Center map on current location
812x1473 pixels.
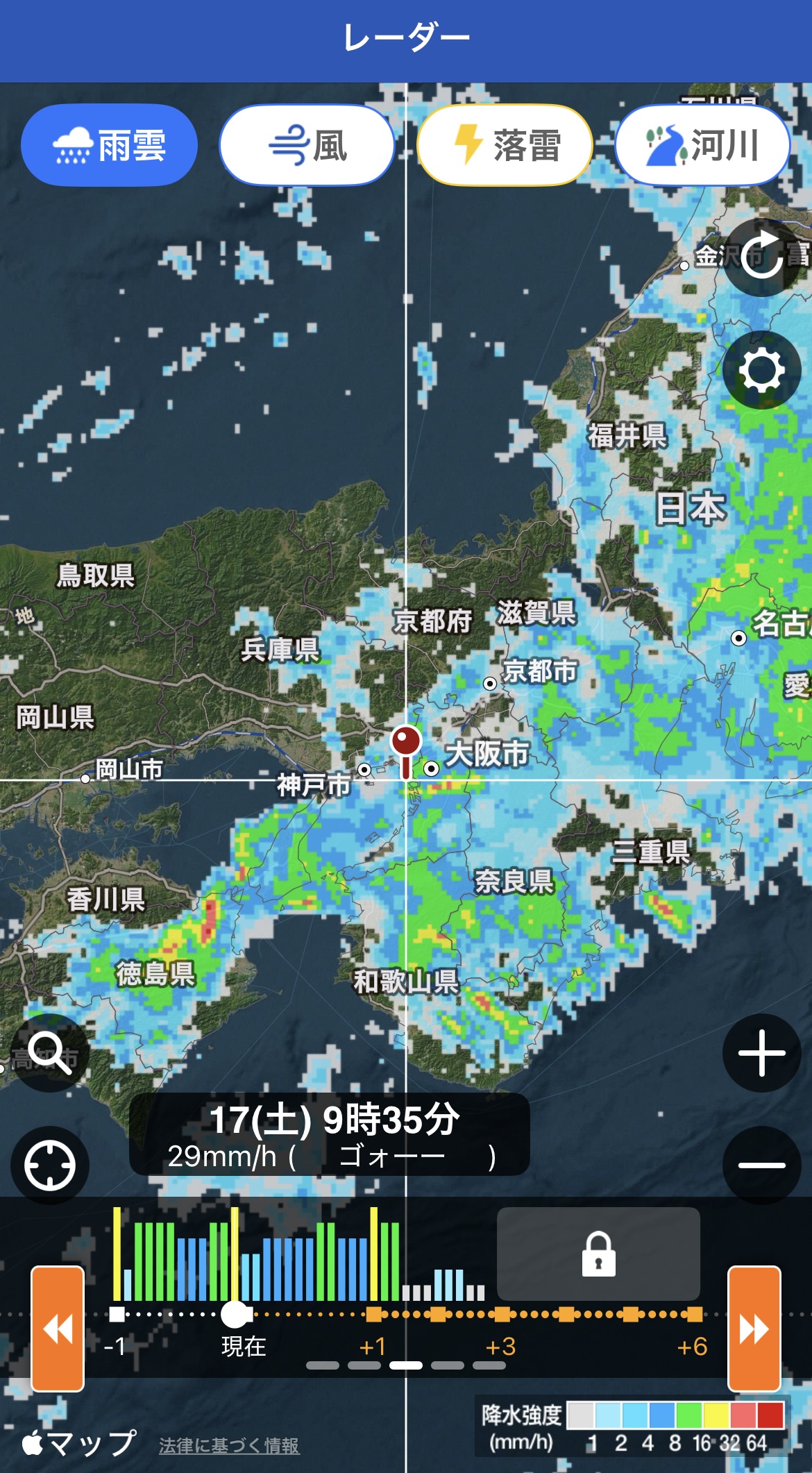[x=50, y=1165]
